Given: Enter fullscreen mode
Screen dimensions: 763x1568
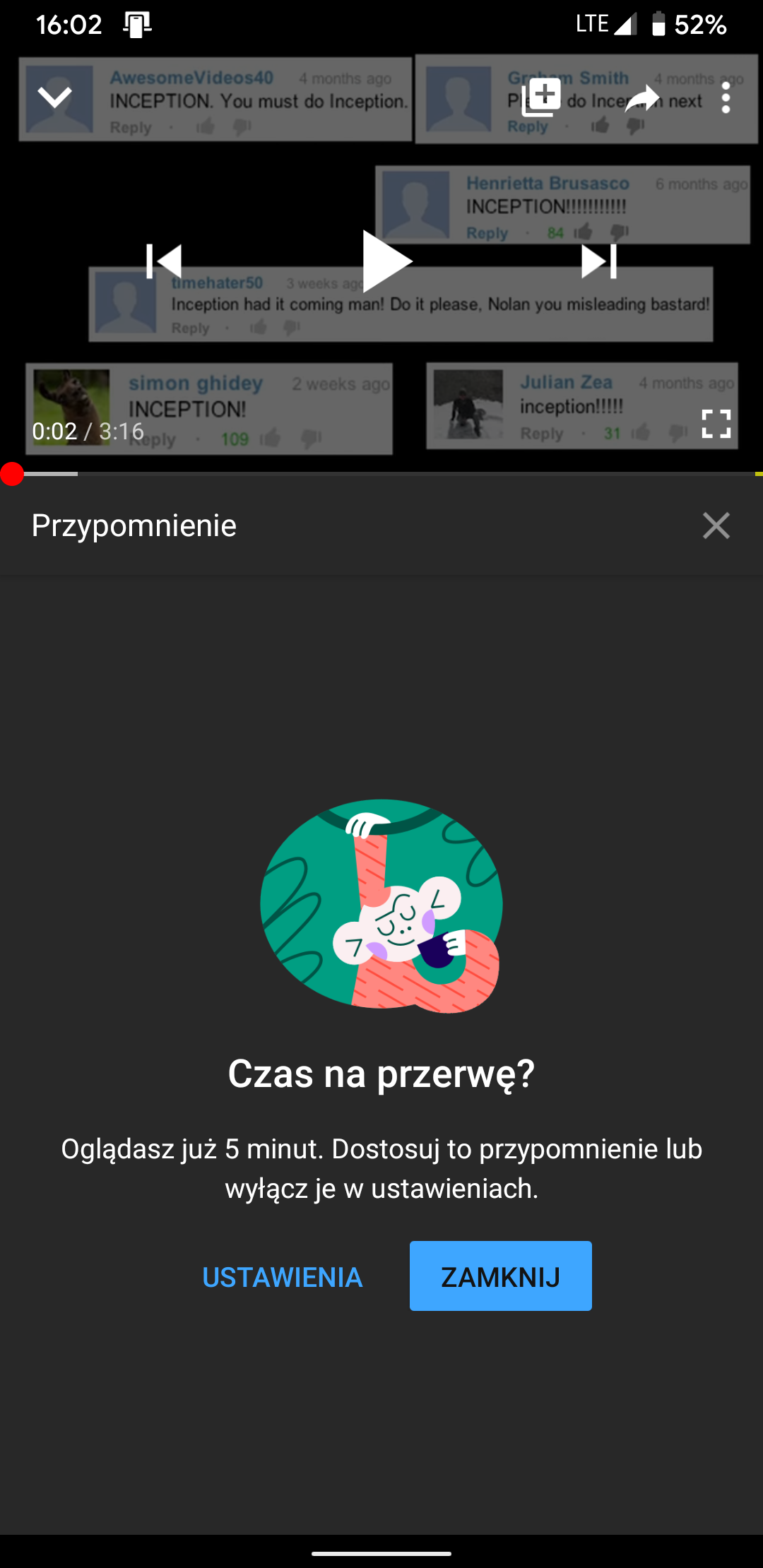Looking at the screenshot, I should point(716,424).
